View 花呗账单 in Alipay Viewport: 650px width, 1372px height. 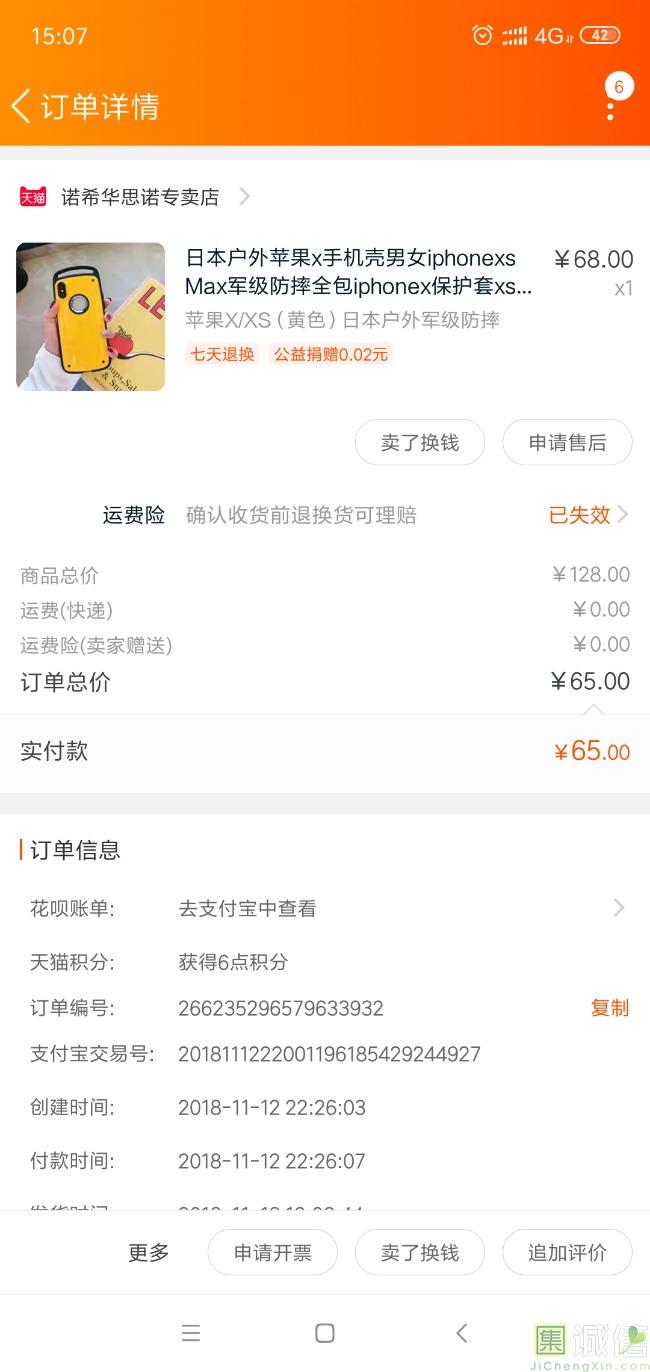click(400, 908)
